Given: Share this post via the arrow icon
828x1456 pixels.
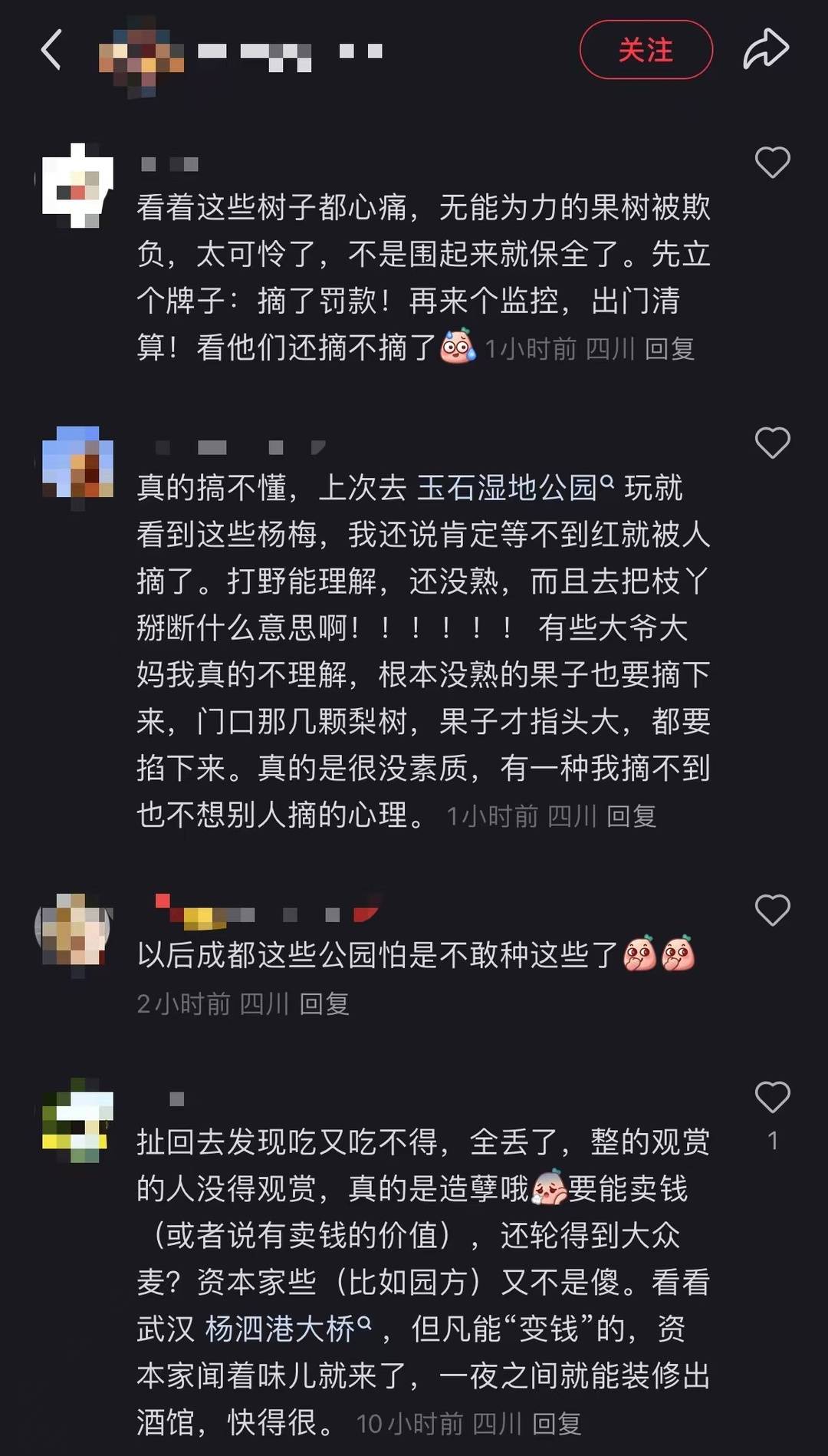Looking at the screenshot, I should coord(765,51).
